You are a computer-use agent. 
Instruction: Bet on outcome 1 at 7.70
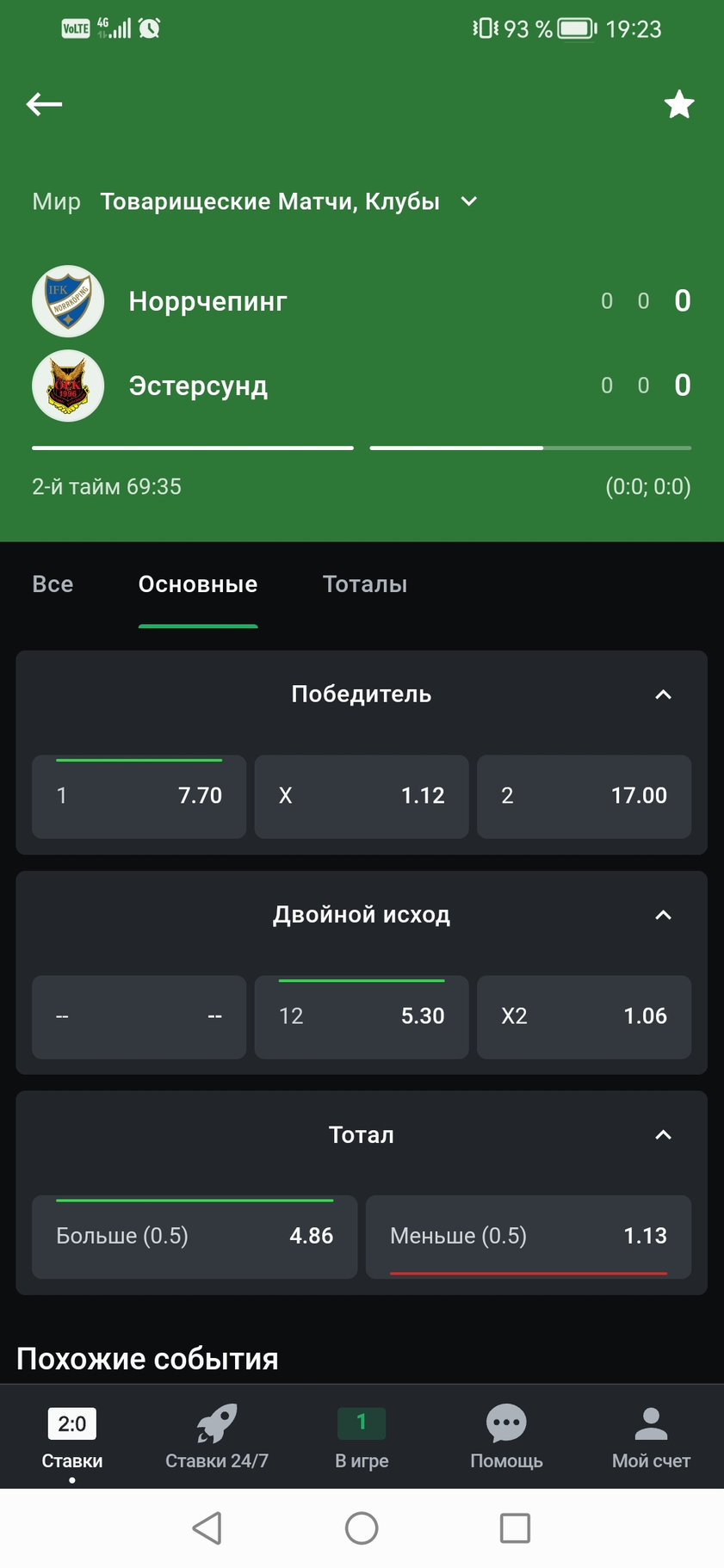[139, 796]
